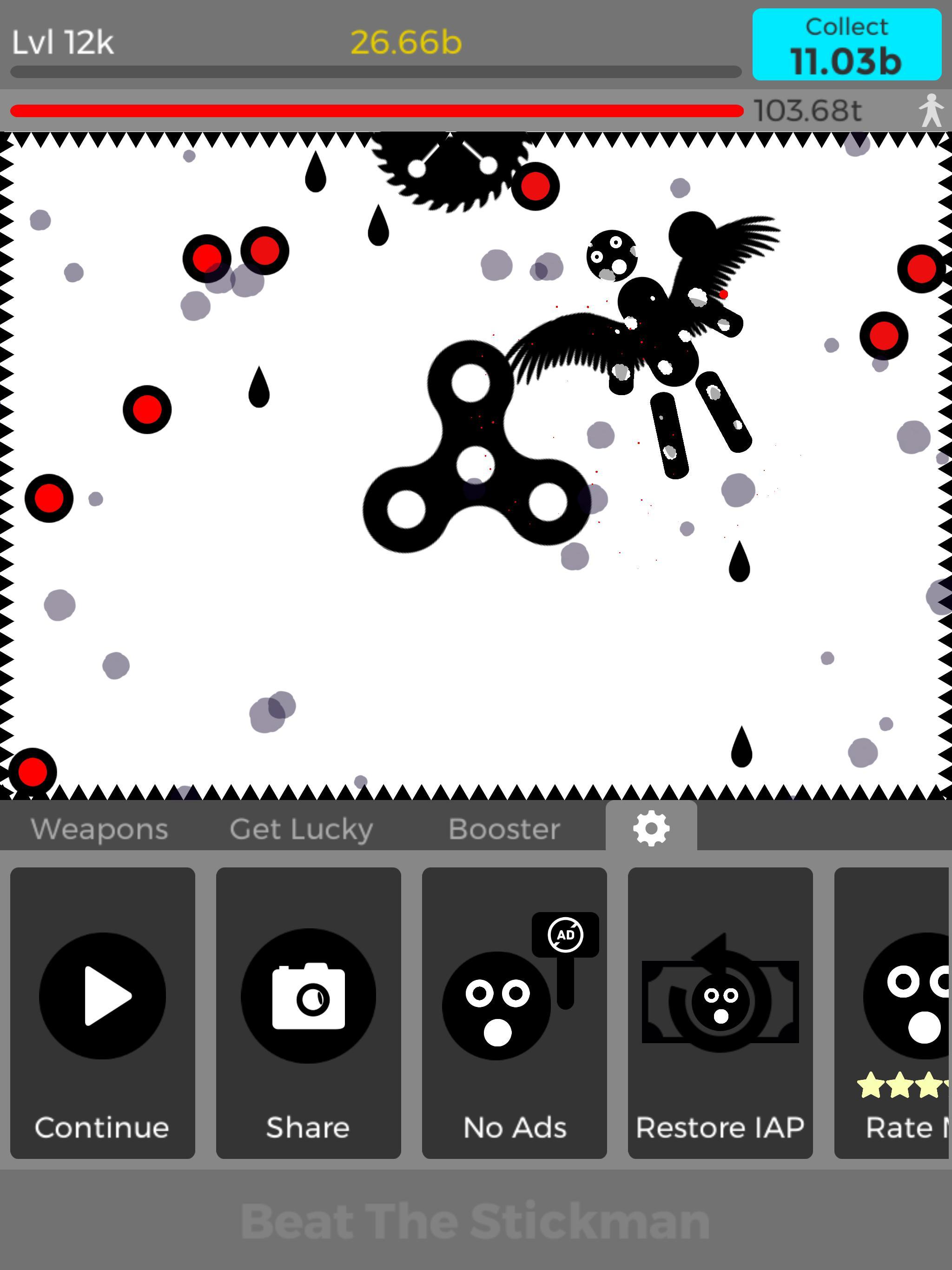Tap the stickman icon beside health bar
This screenshot has height=1270, width=952.
930,110
